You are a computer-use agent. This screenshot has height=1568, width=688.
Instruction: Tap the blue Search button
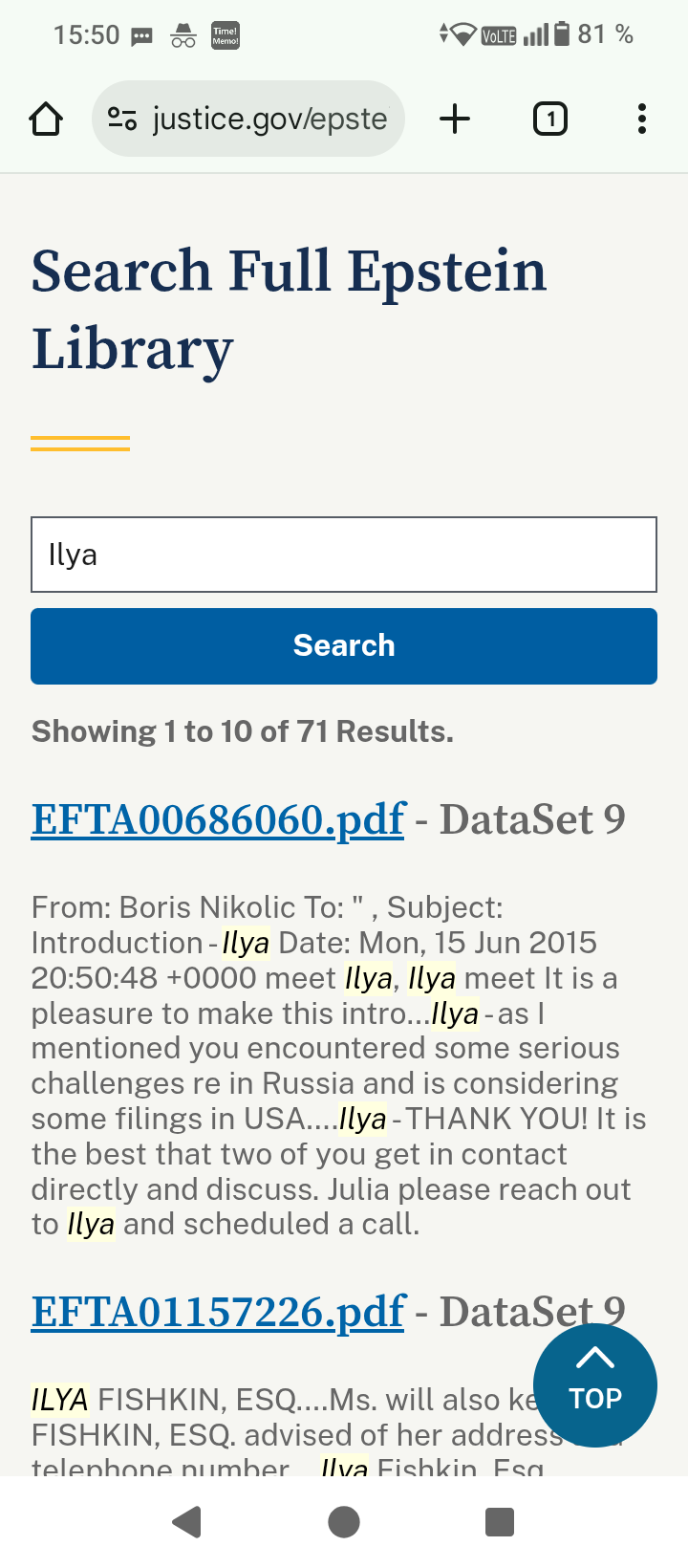pyautogui.click(x=344, y=646)
